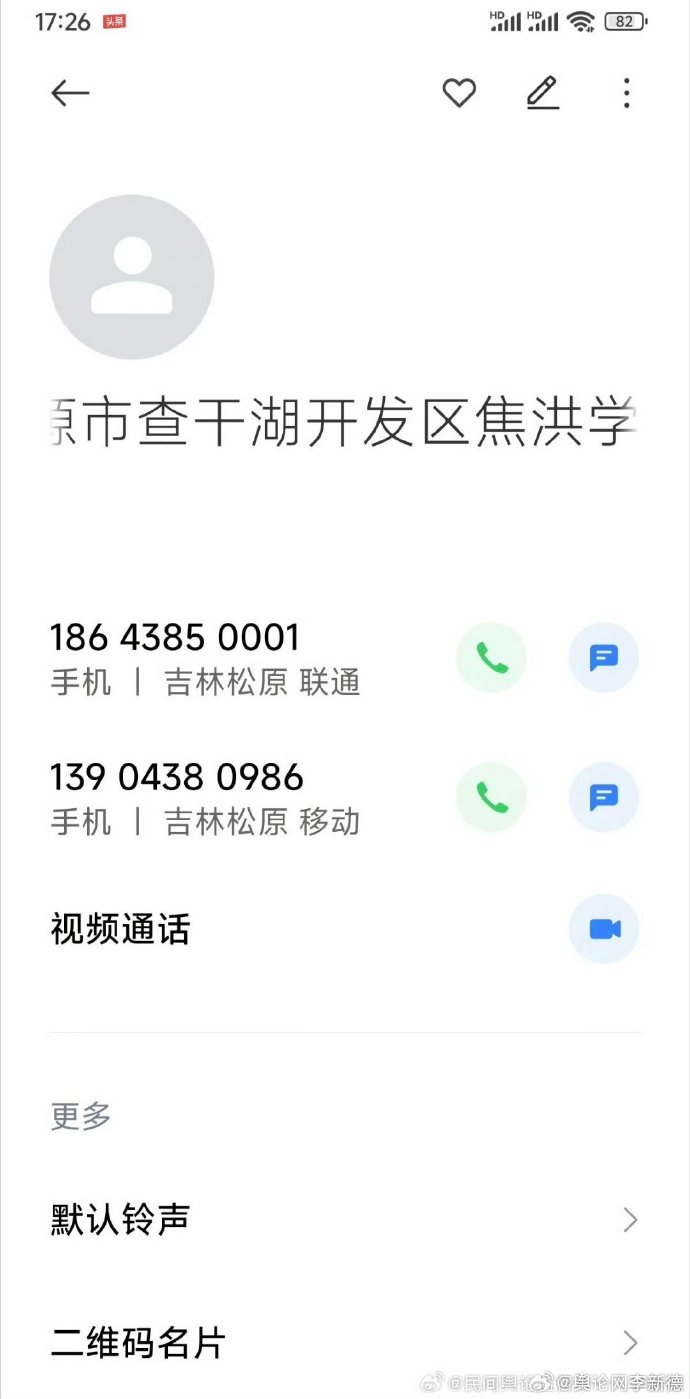Go back using the arrow

coord(70,93)
